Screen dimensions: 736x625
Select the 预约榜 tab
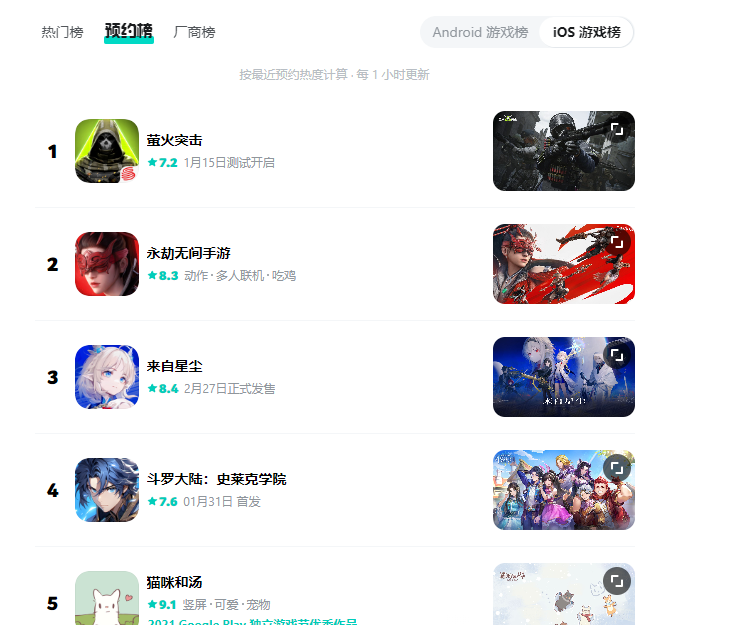point(128,32)
